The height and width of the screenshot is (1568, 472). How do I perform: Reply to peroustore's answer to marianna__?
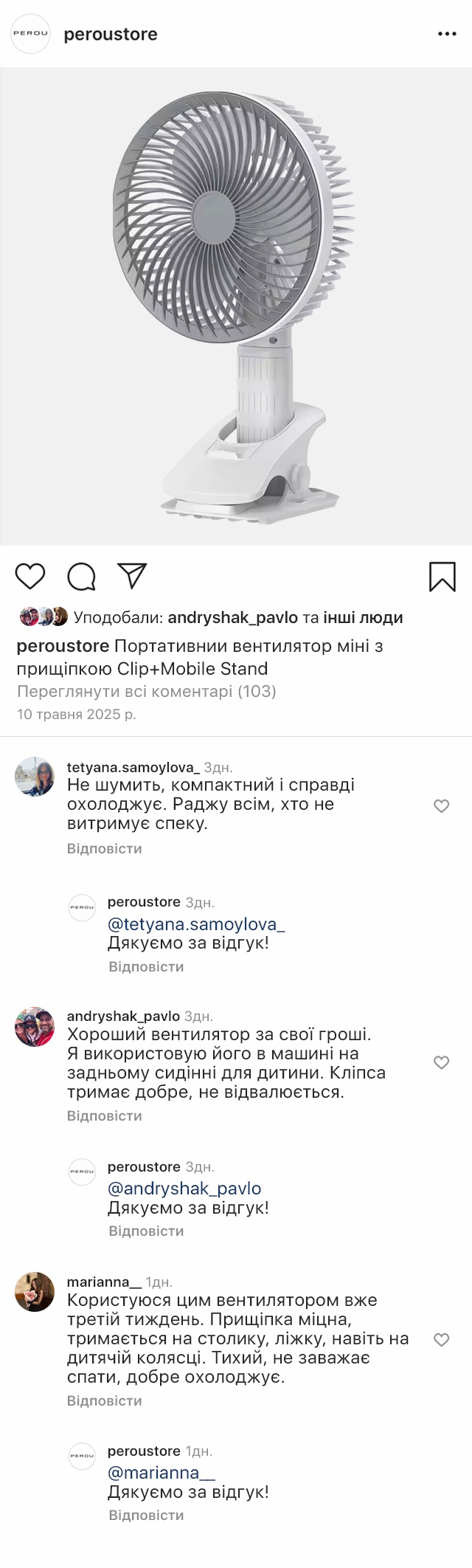coord(146,1516)
